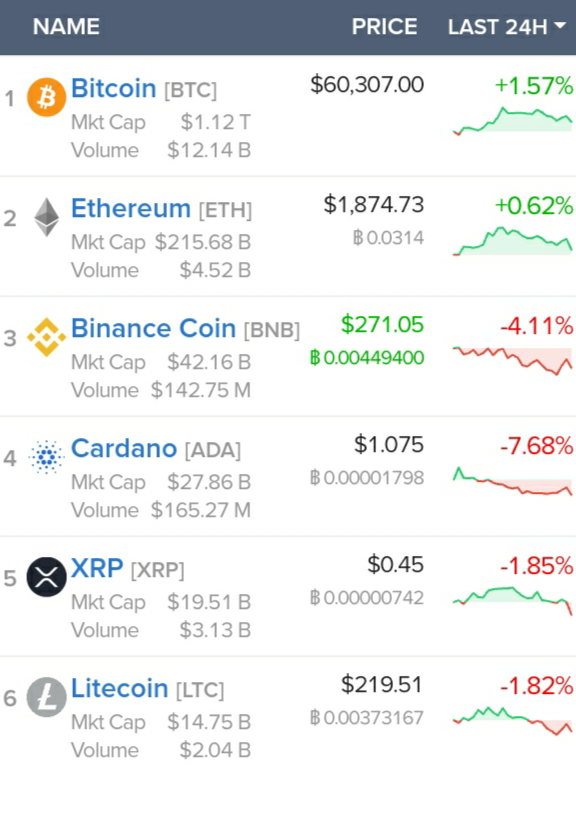This screenshot has width=576, height=829.
Task: Open the Bitcoin details page
Action: [114, 88]
